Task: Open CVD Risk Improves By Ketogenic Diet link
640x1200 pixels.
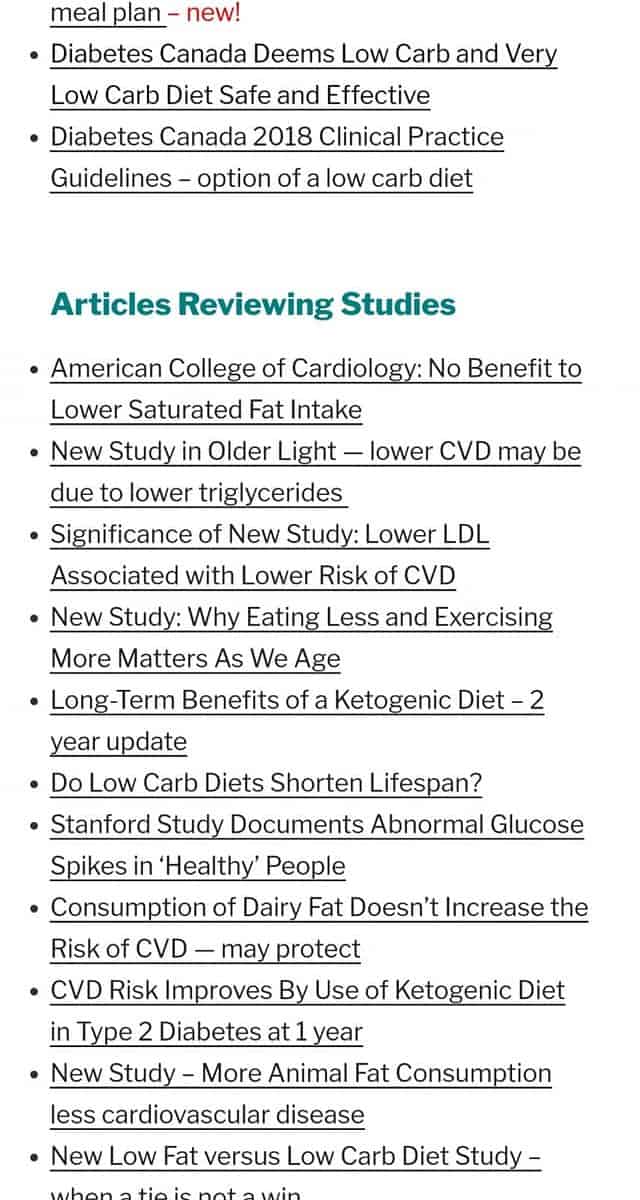Action: (x=308, y=1011)
